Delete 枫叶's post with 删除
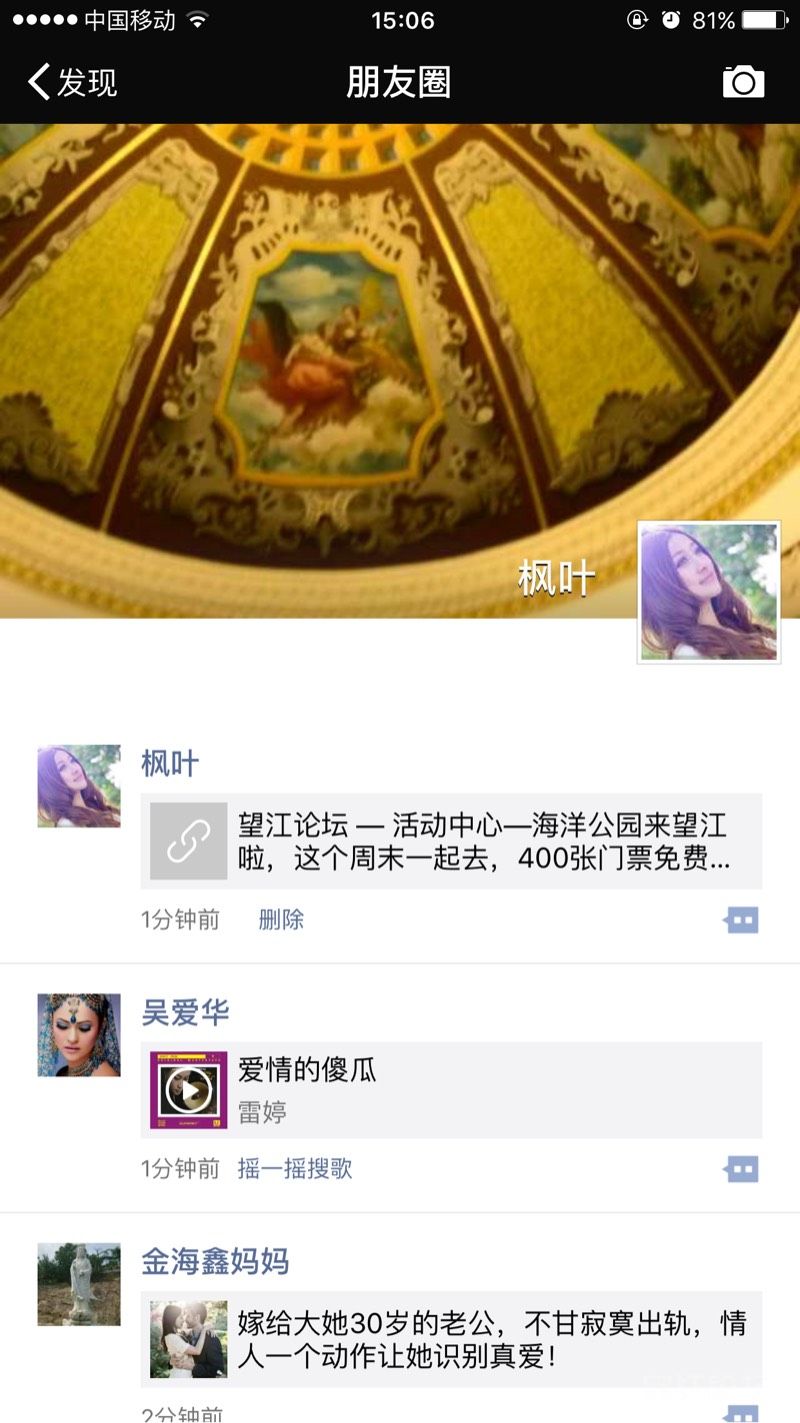Image resolution: width=800 pixels, height=1423 pixels. click(x=281, y=920)
